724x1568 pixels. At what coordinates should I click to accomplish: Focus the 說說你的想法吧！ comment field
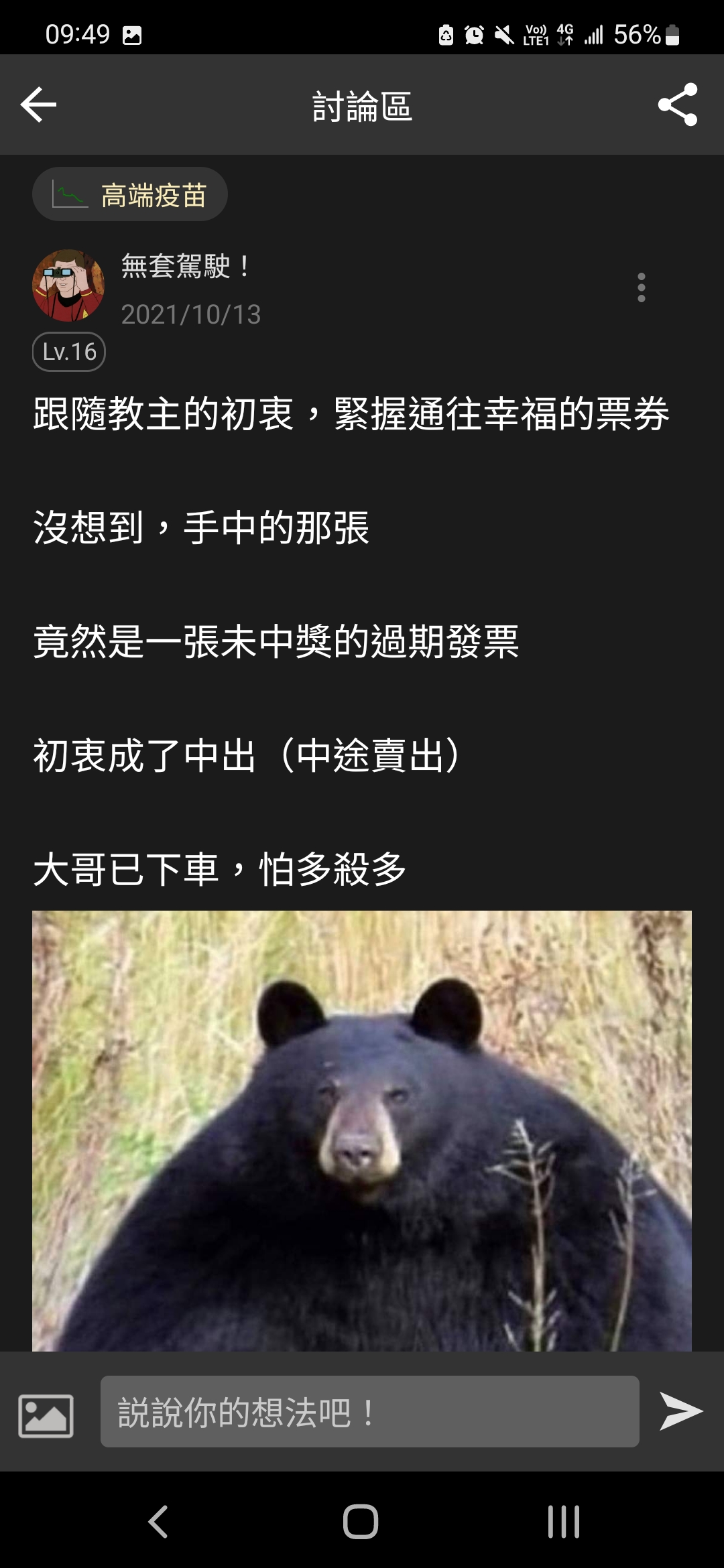[369, 1411]
